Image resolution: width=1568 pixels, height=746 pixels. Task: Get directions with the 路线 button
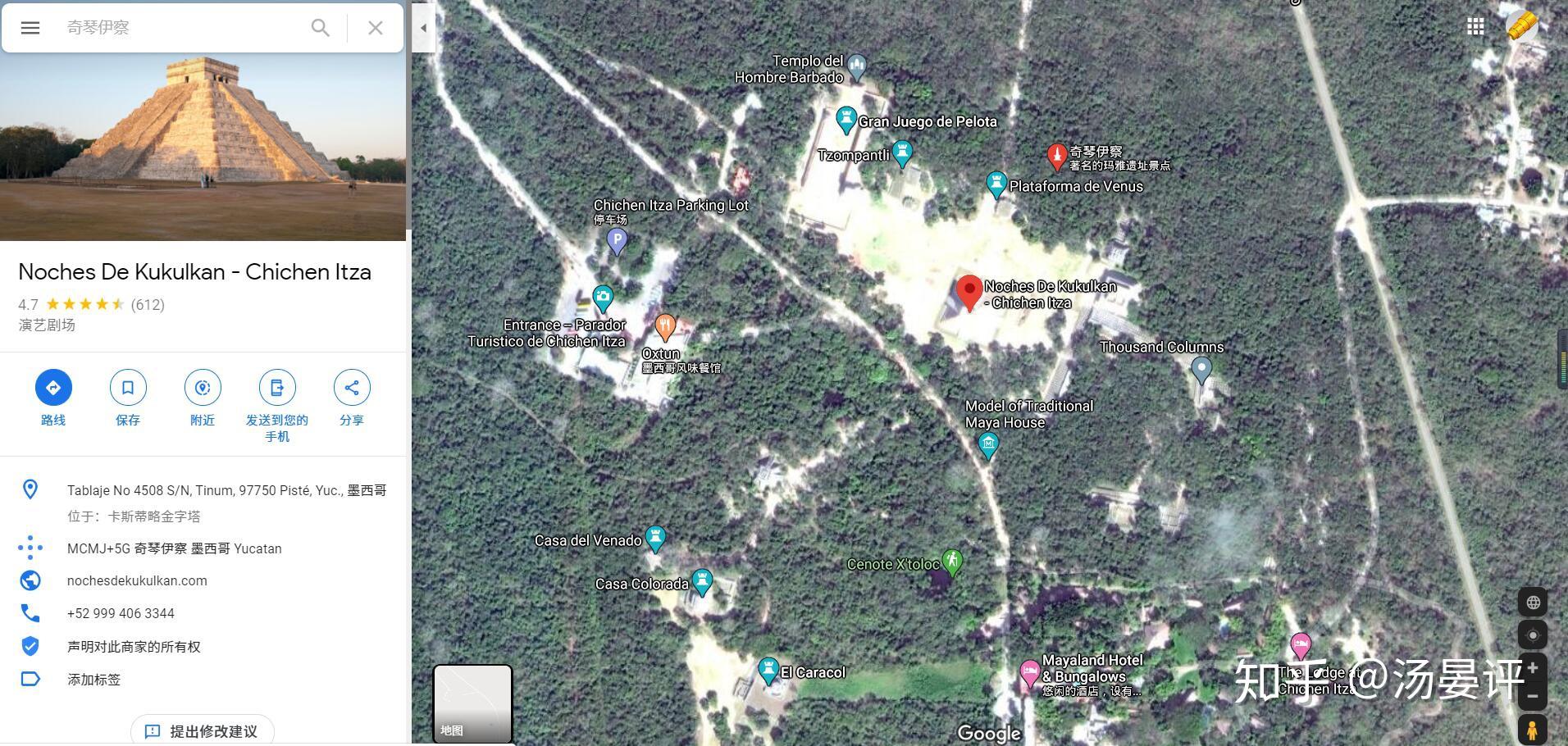tap(53, 388)
